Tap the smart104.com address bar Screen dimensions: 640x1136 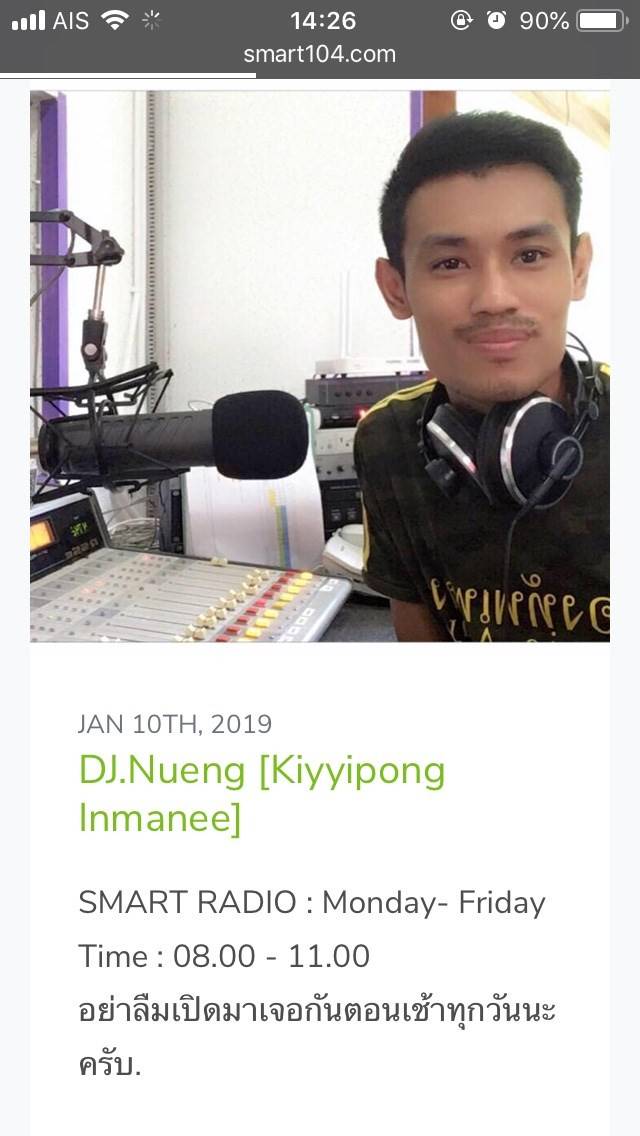pyautogui.click(x=319, y=54)
